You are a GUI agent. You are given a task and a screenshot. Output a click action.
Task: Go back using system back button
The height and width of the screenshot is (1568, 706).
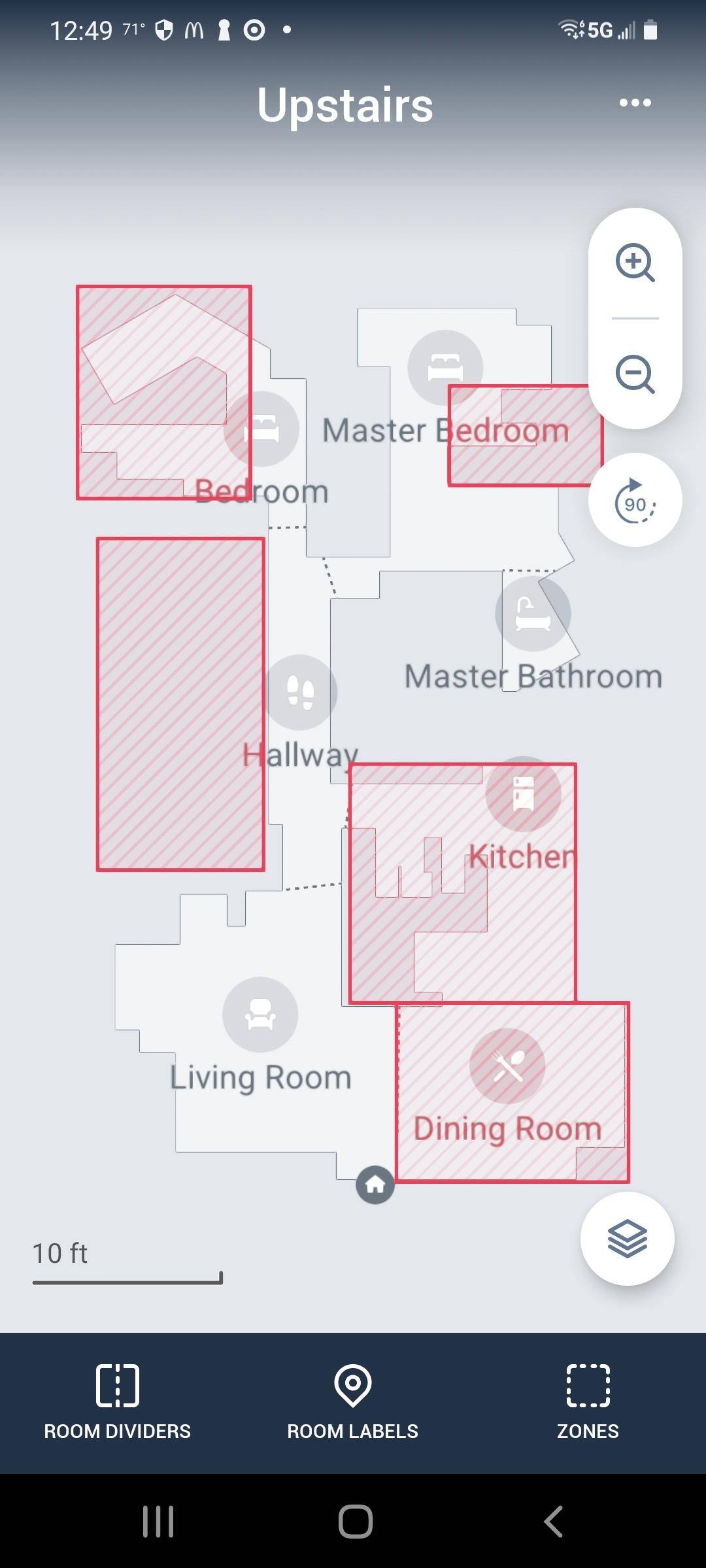(x=553, y=1522)
